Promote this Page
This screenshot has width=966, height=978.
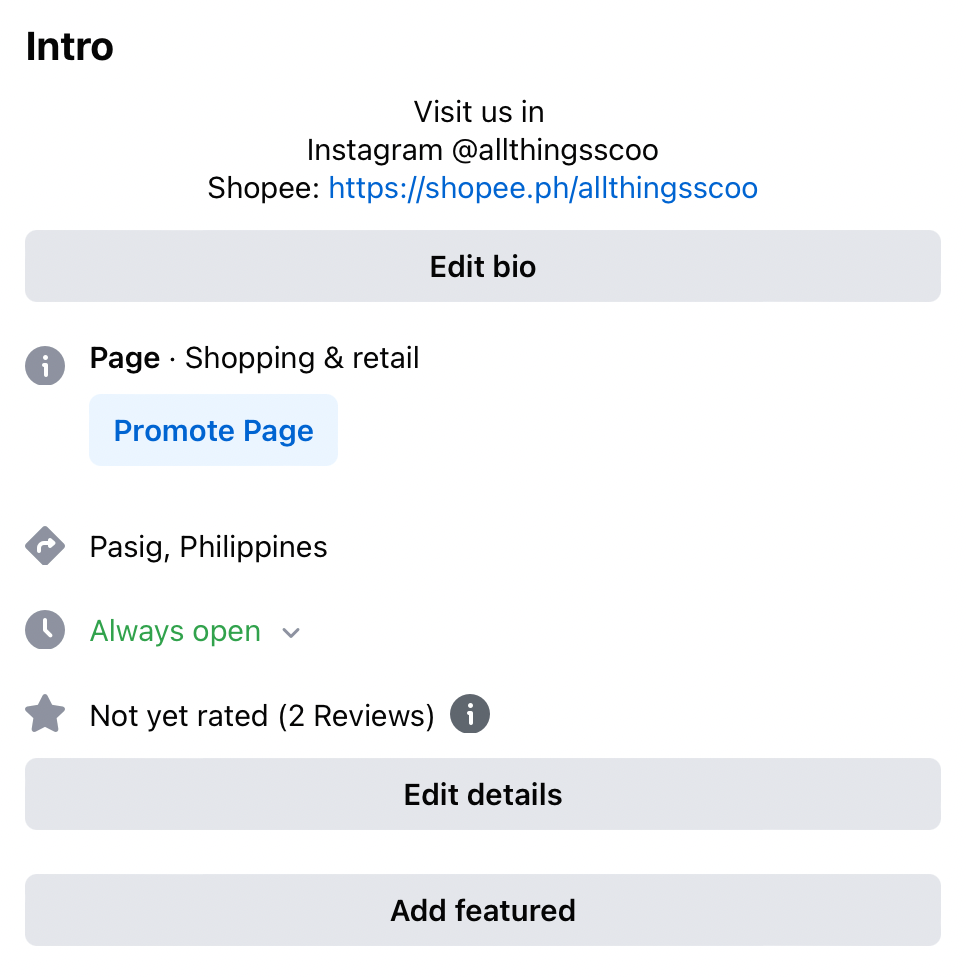click(x=214, y=430)
